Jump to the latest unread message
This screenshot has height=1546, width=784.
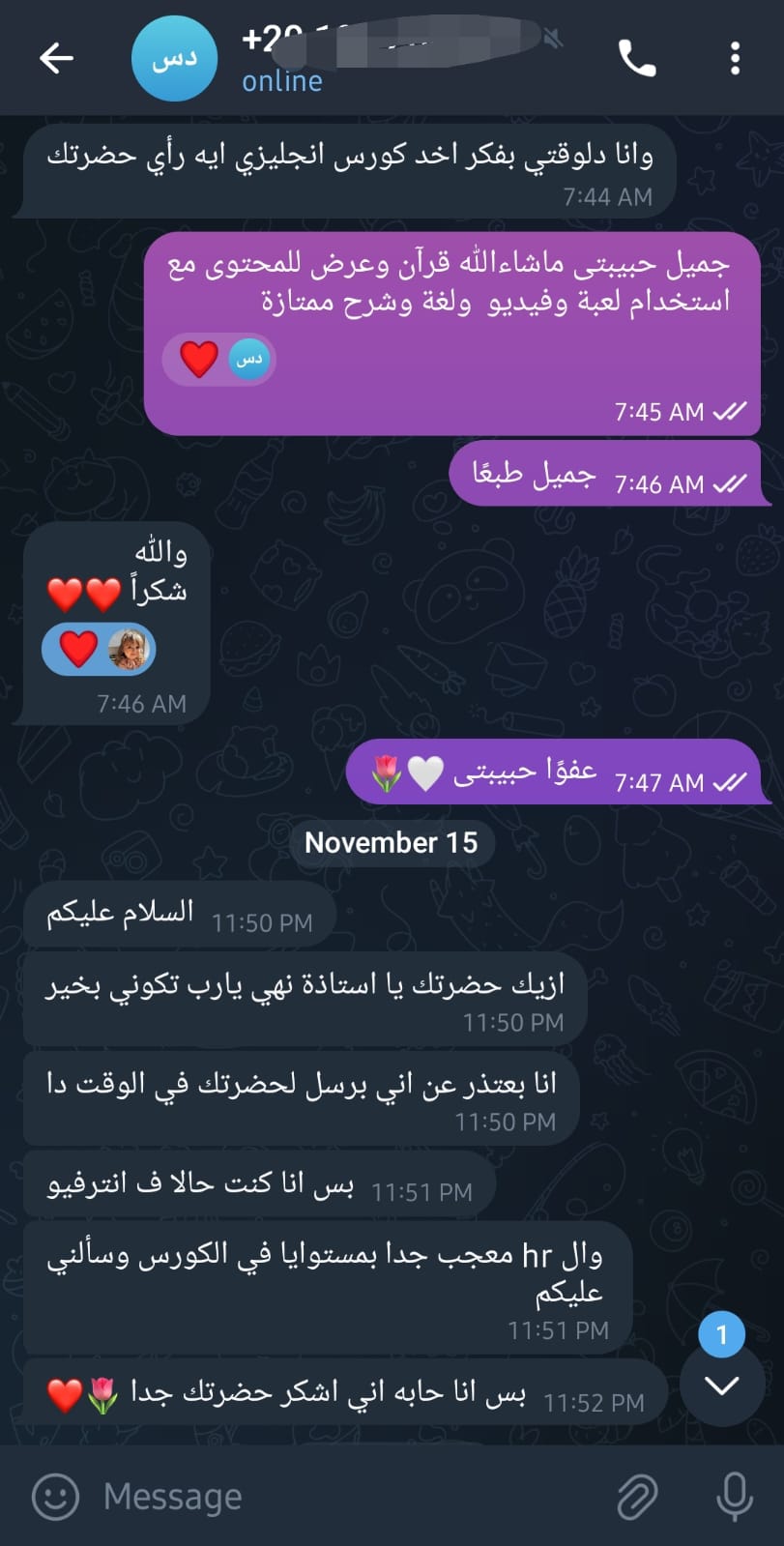tap(721, 1384)
